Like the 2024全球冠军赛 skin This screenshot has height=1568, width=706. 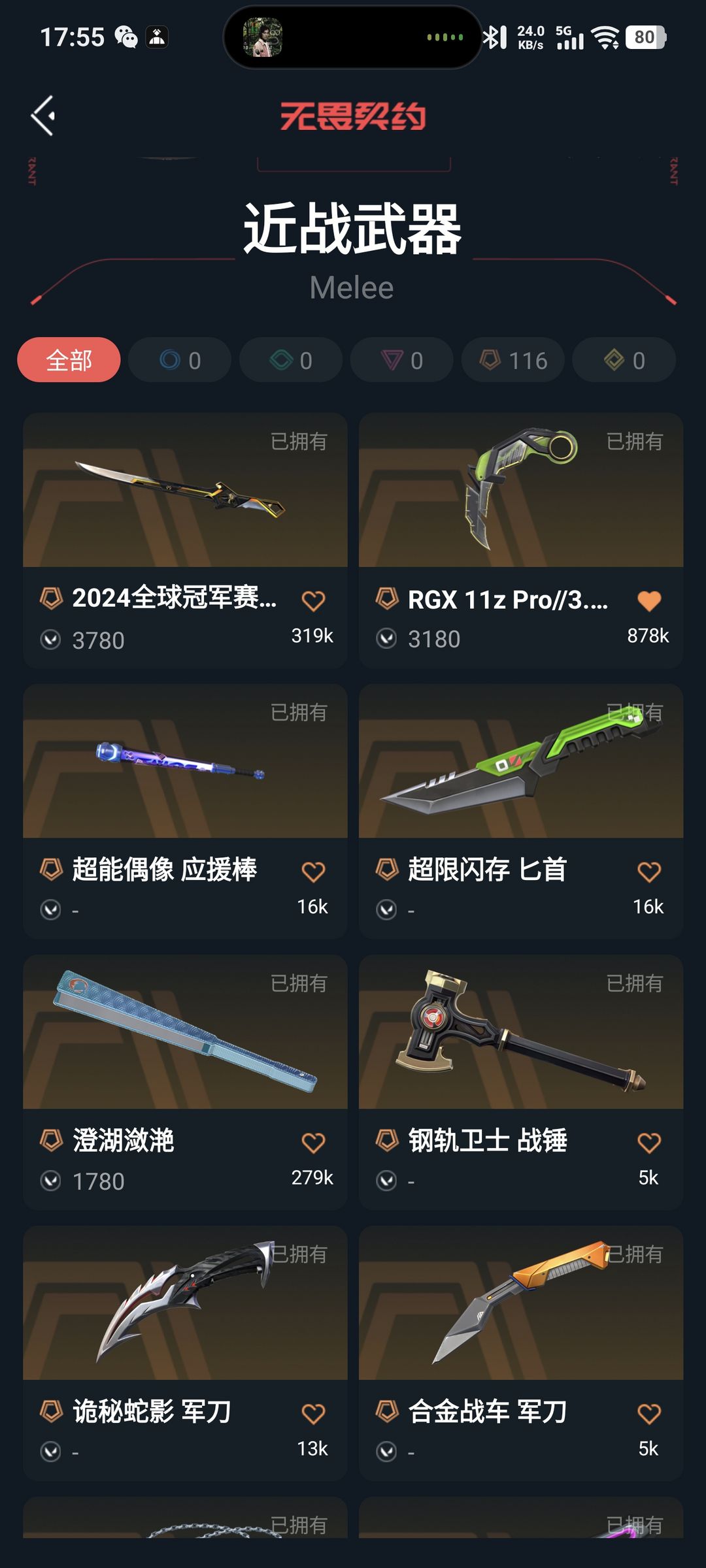pos(313,600)
